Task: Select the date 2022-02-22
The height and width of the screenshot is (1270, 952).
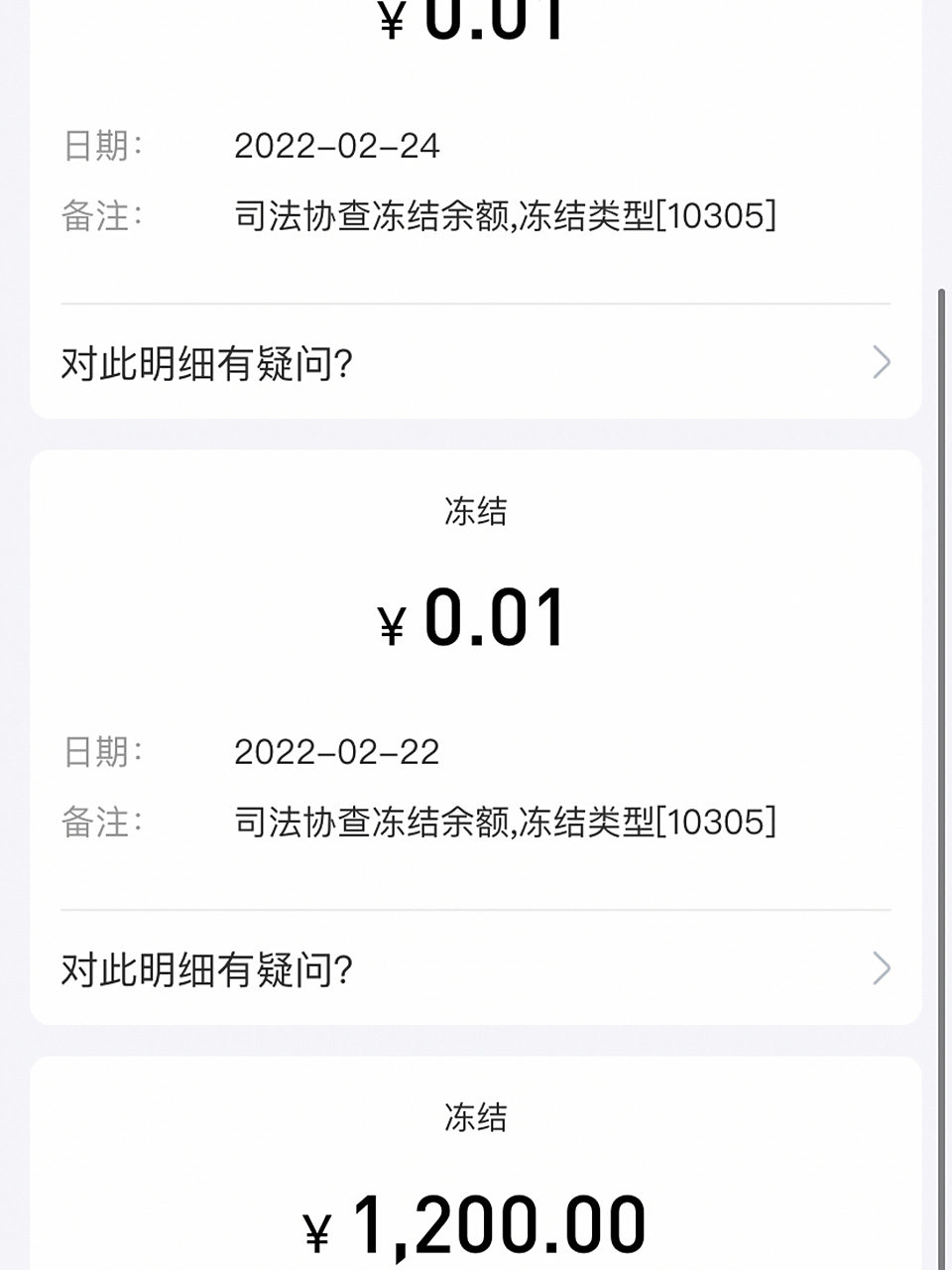Action: coord(337,752)
